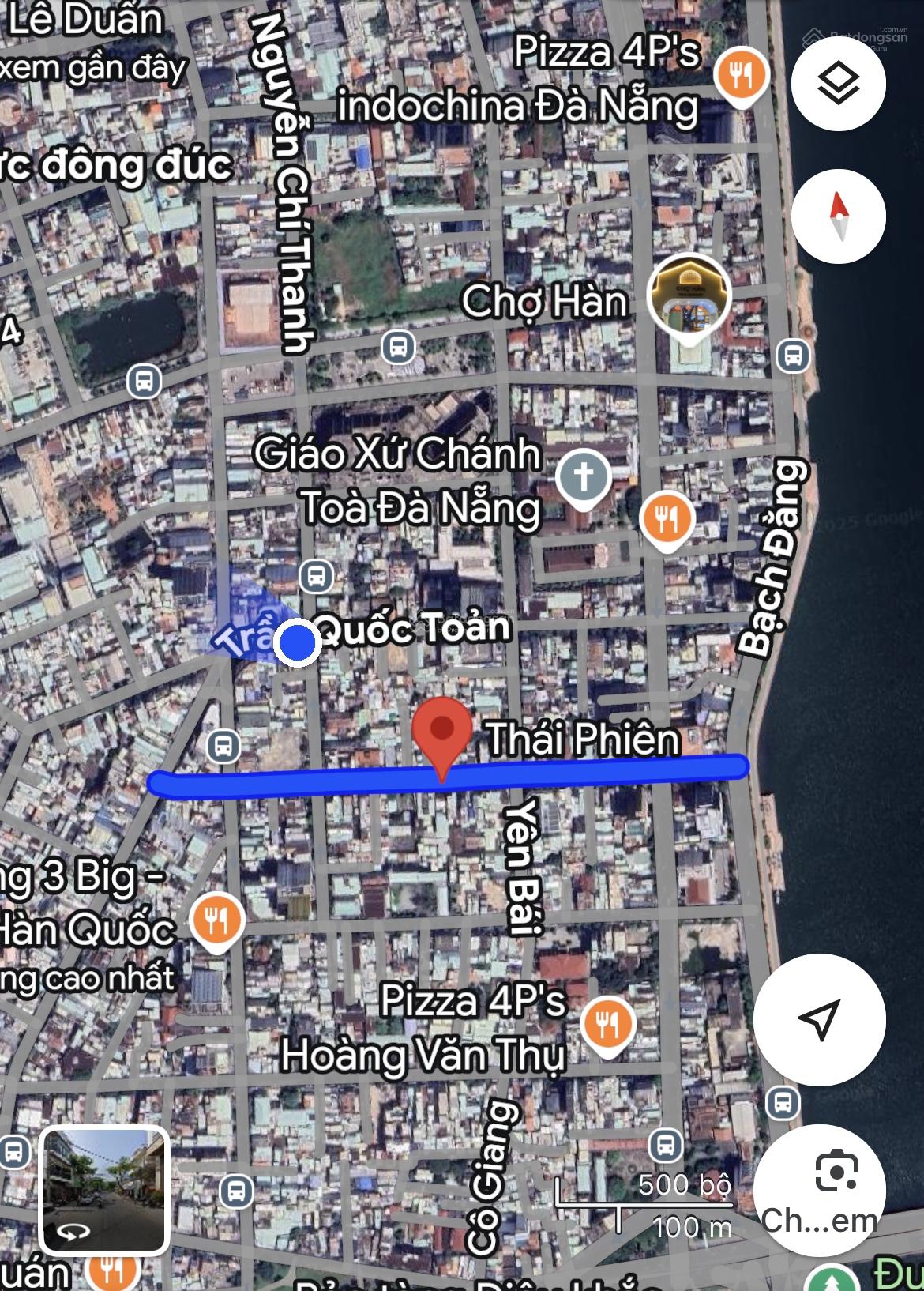Open the Street View preview thumbnail
Screen dimensions: 924x1291
(104, 1190)
